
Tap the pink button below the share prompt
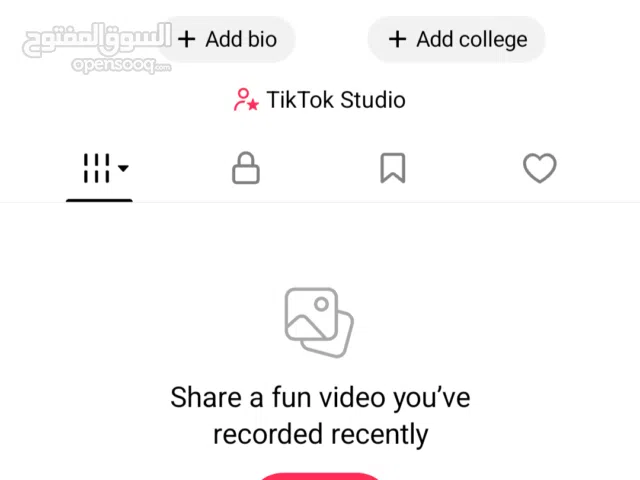320,476
